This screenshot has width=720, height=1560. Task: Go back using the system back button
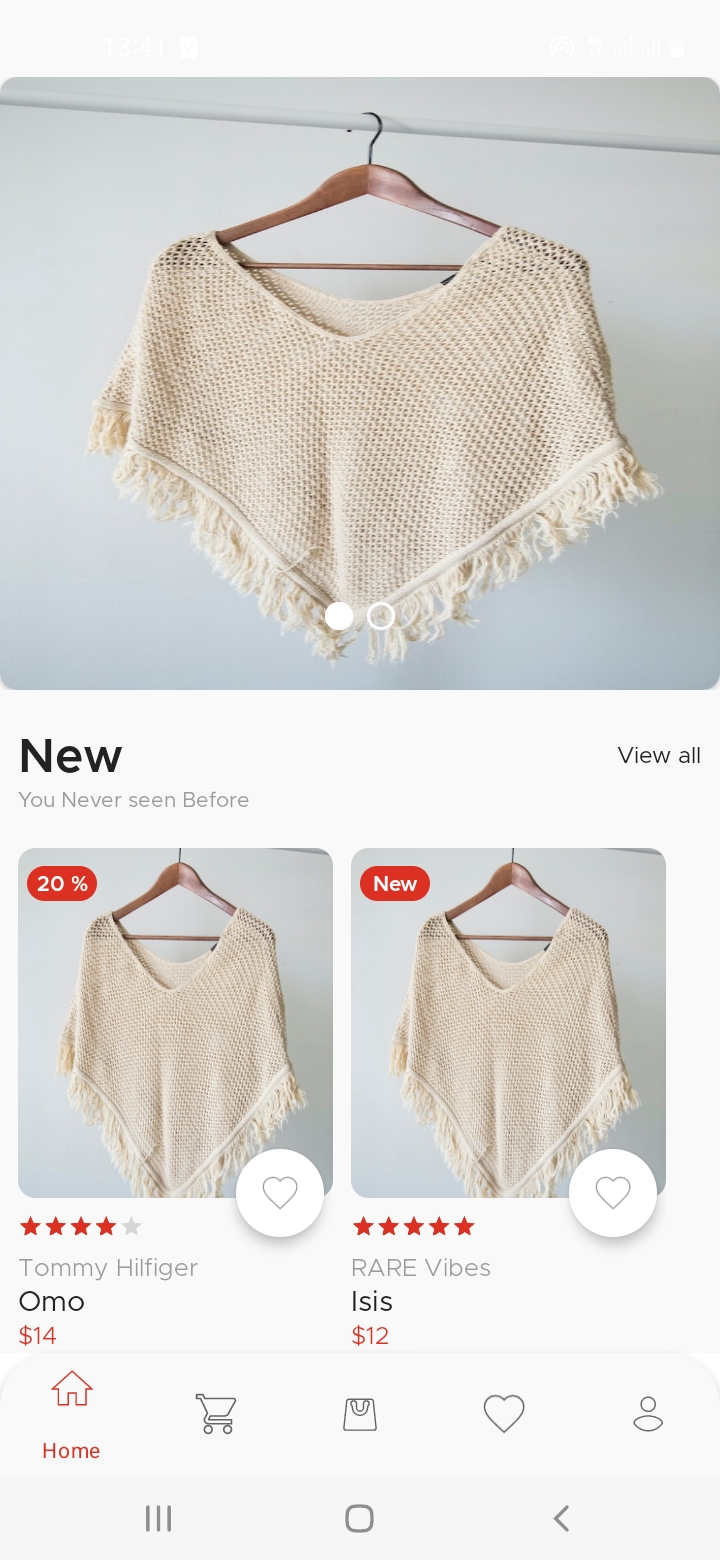click(x=561, y=1518)
